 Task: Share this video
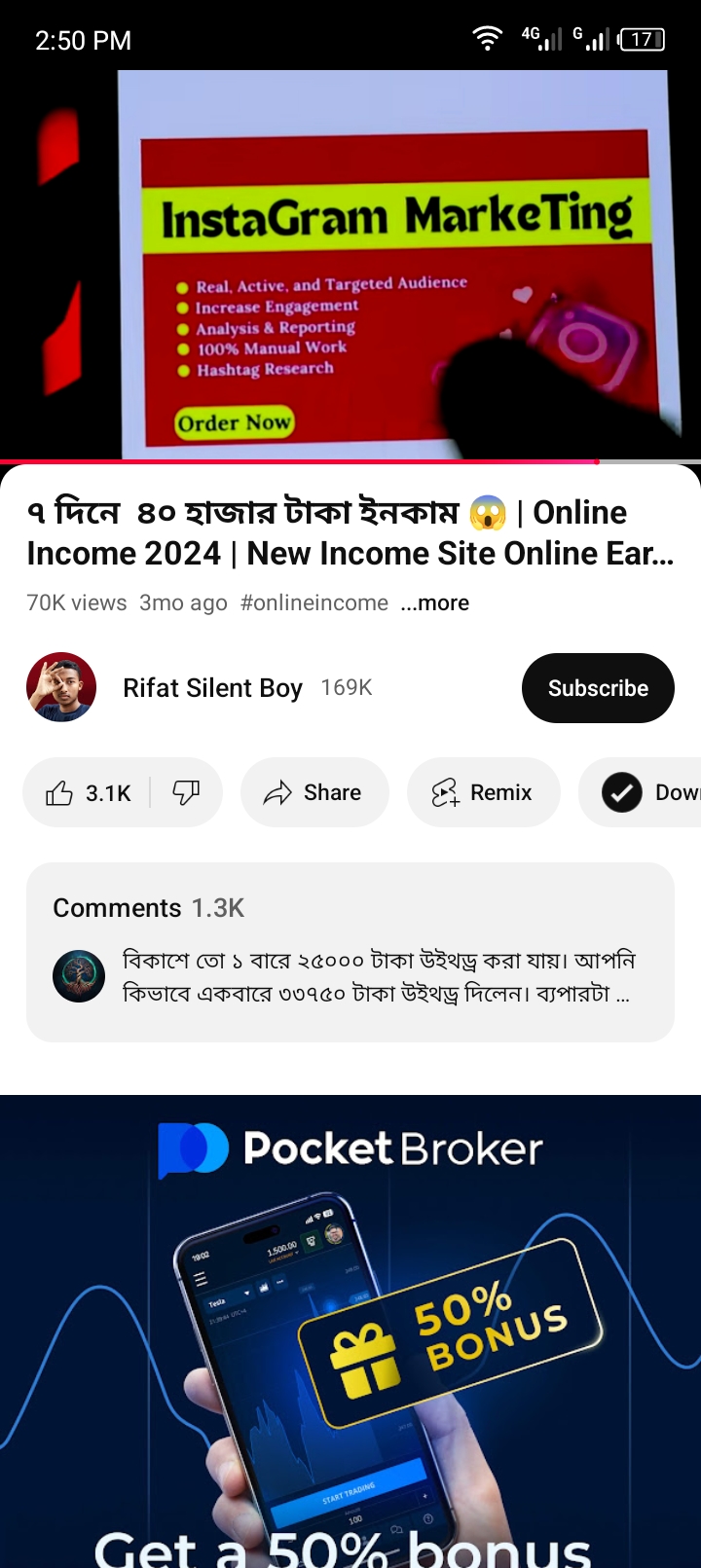(x=314, y=793)
